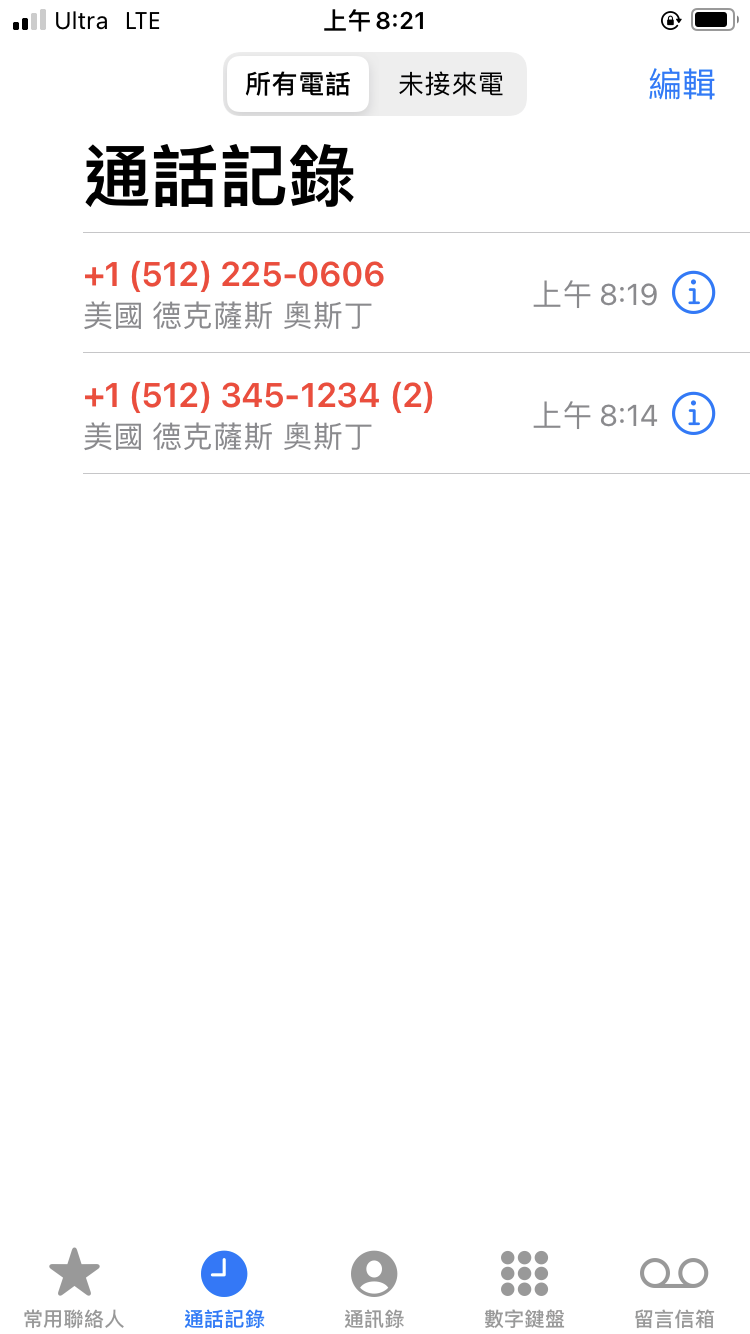
Task: Switch to the 通訊錄 tab
Action: (374, 1288)
